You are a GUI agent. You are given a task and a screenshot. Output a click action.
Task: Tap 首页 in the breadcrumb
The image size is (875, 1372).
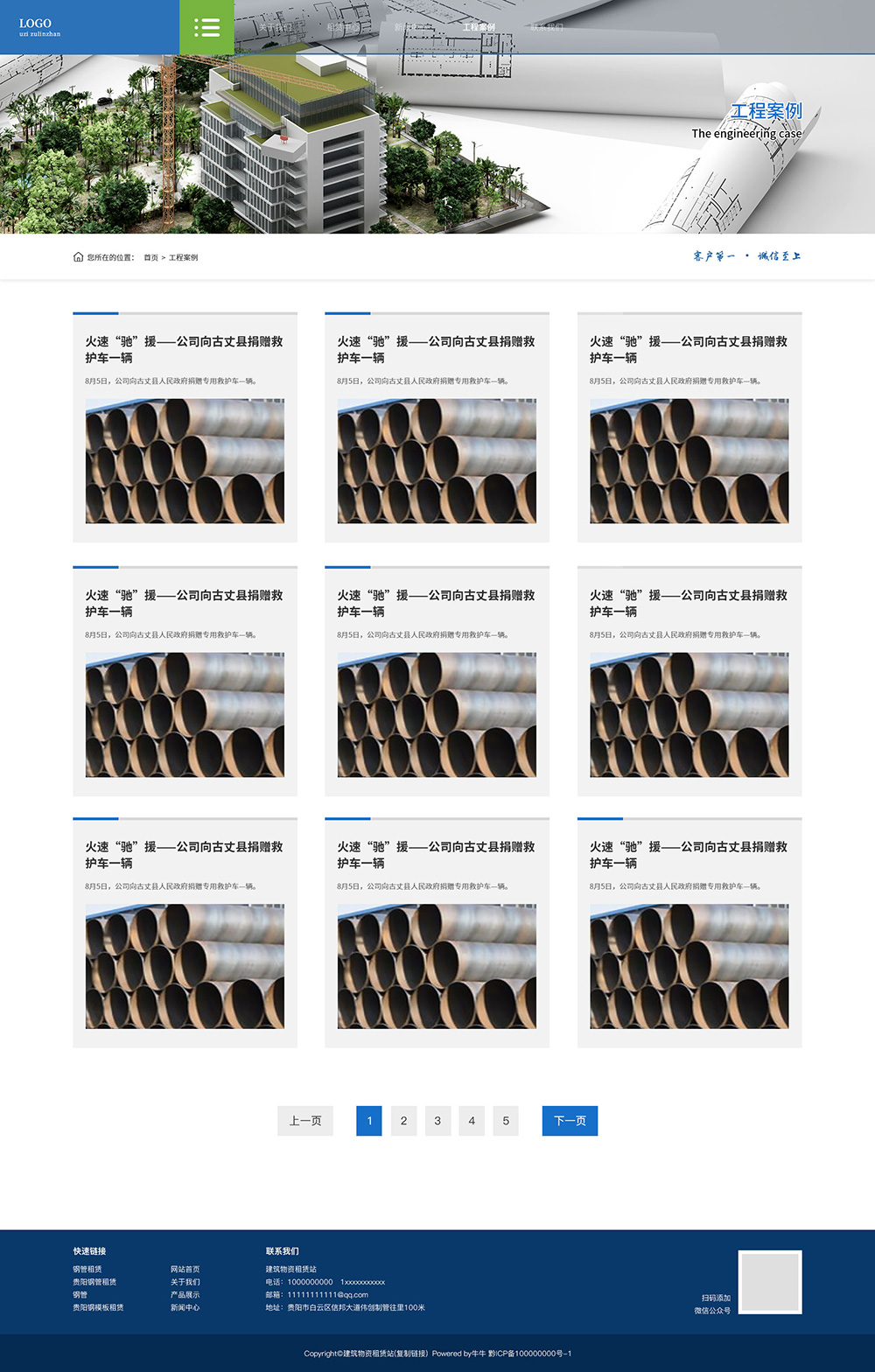pos(150,258)
